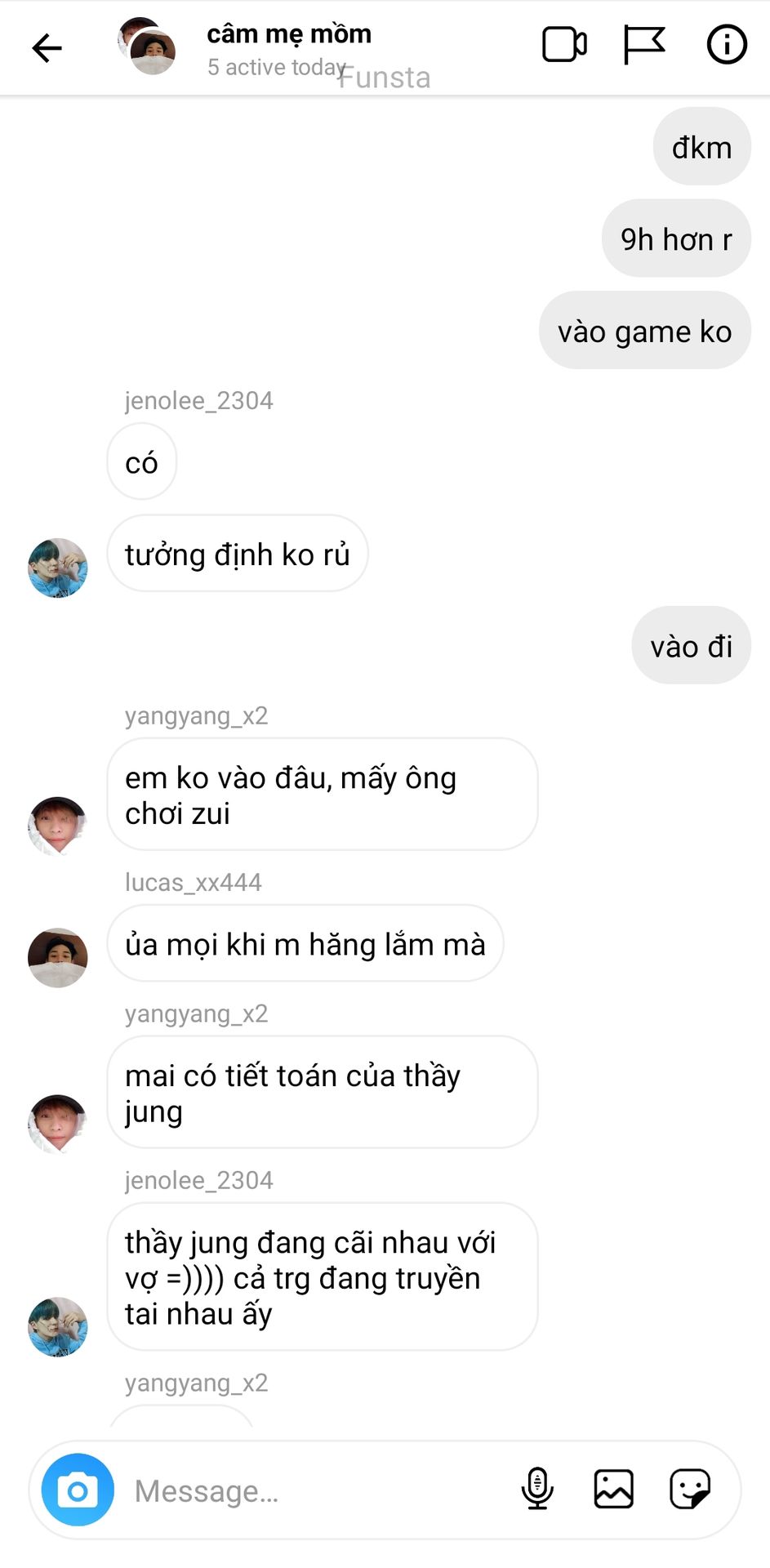Tap the flag icon
The image size is (770, 1568).
point(644,45)
